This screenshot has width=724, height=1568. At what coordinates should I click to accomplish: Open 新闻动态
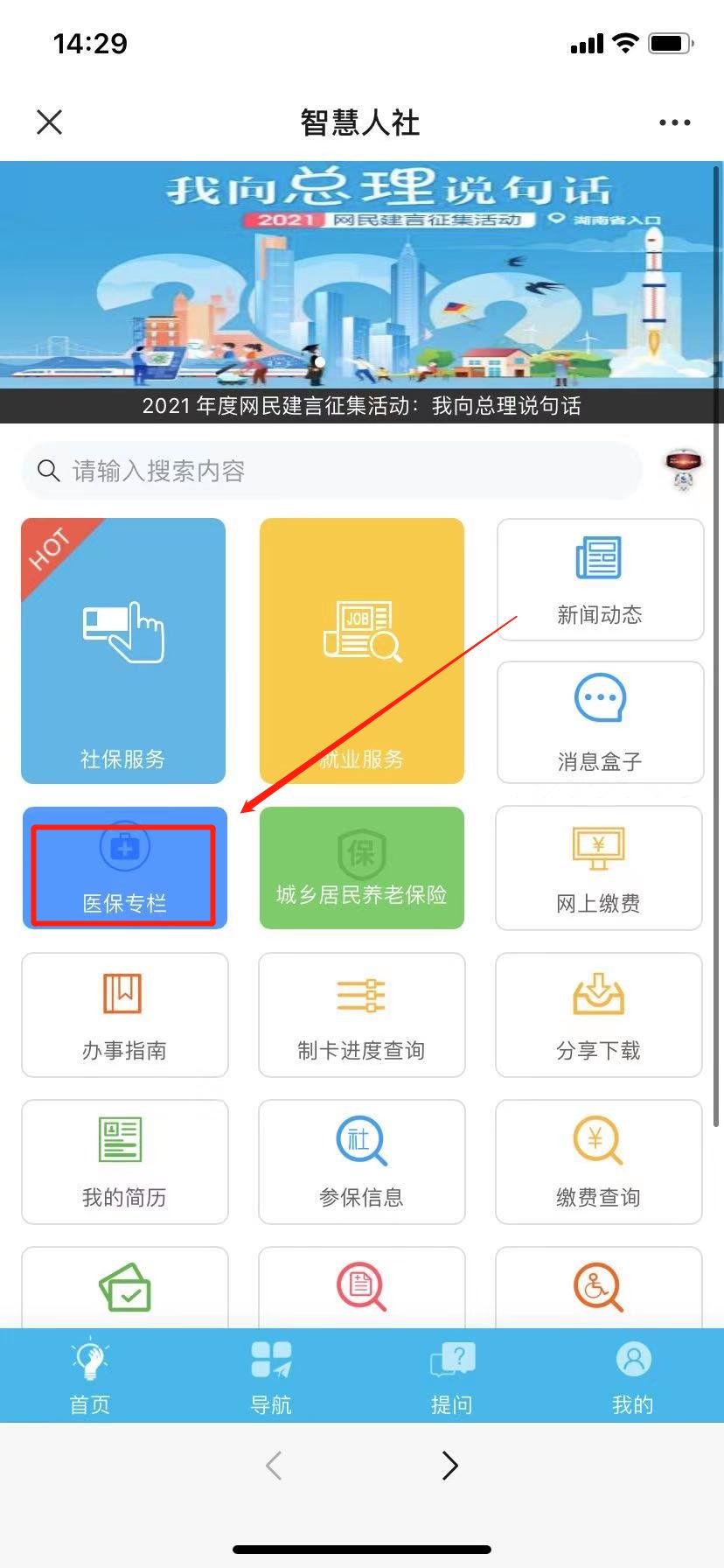[600, 579]
